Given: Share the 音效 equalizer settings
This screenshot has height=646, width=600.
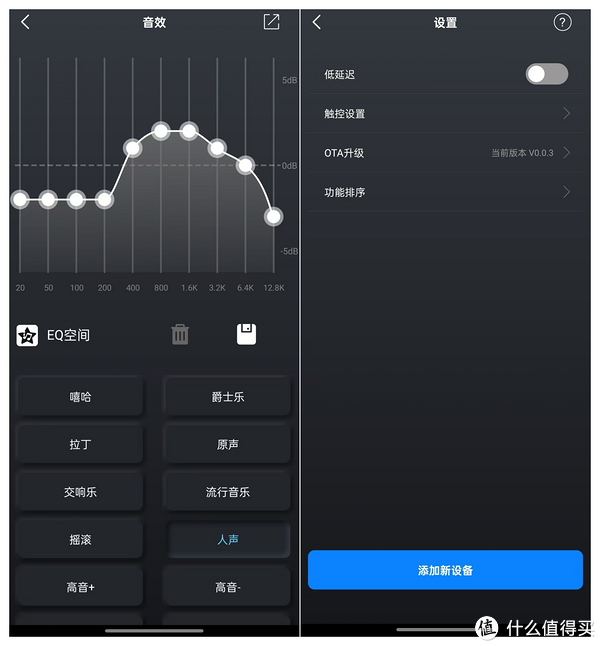Looking at the screenshot, I should click(271, 22).
